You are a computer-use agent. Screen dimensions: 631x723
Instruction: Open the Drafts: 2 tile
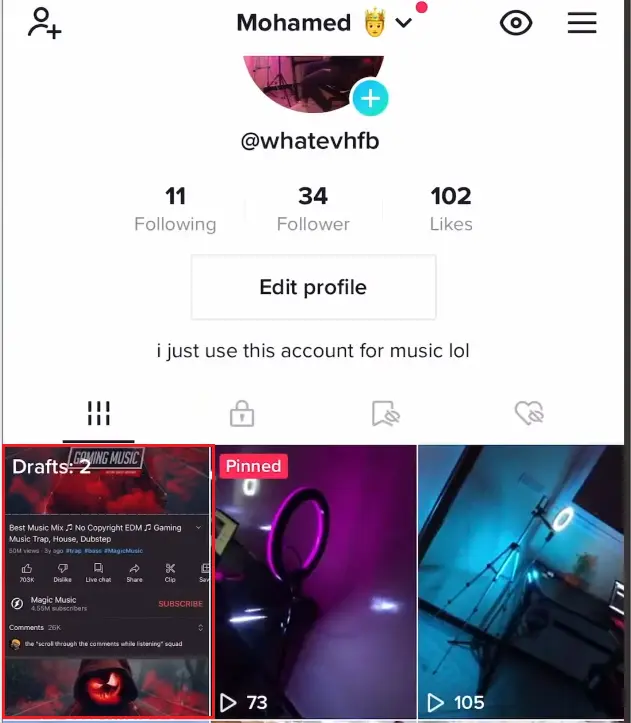pos(106,581)
